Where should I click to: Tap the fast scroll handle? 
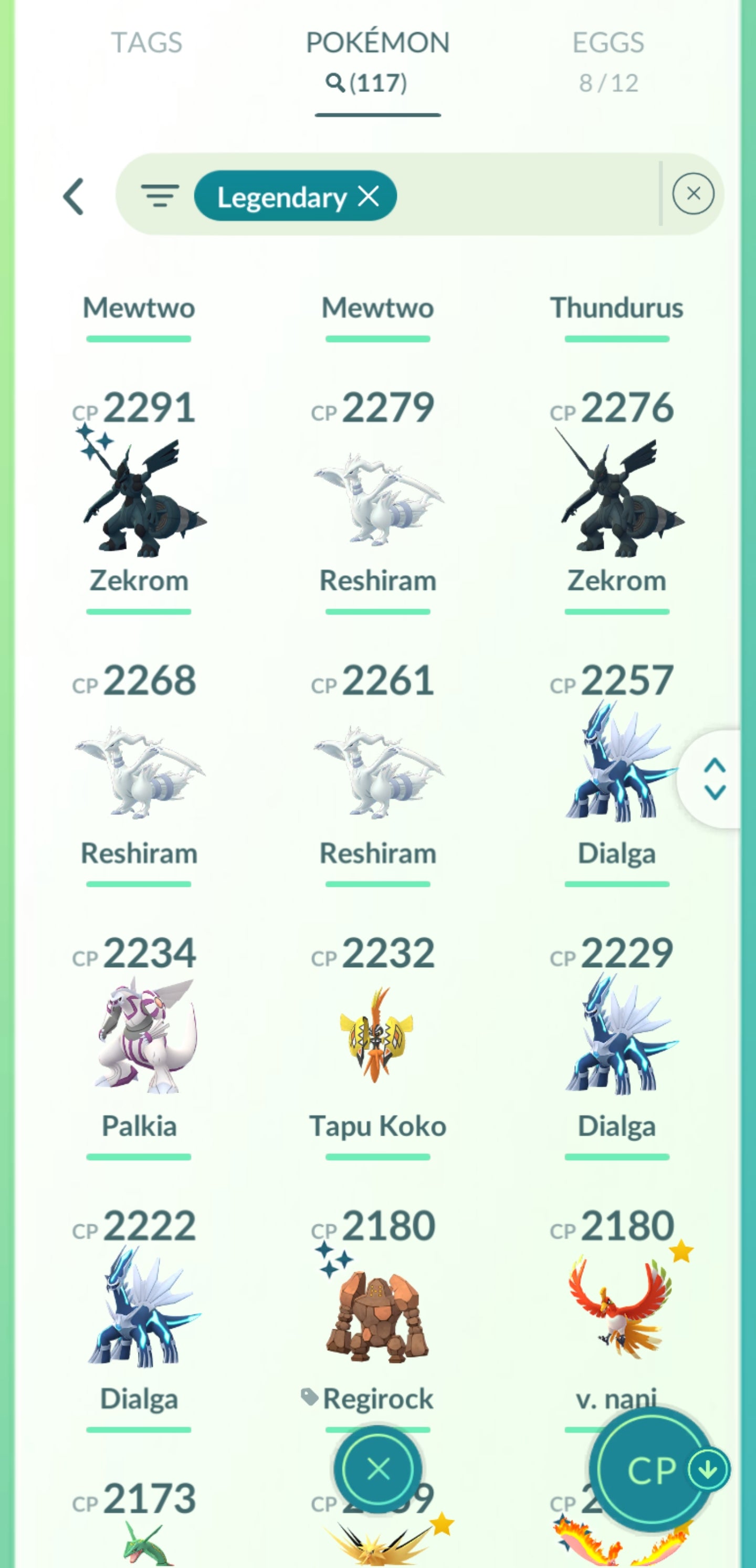coord(714,779)
